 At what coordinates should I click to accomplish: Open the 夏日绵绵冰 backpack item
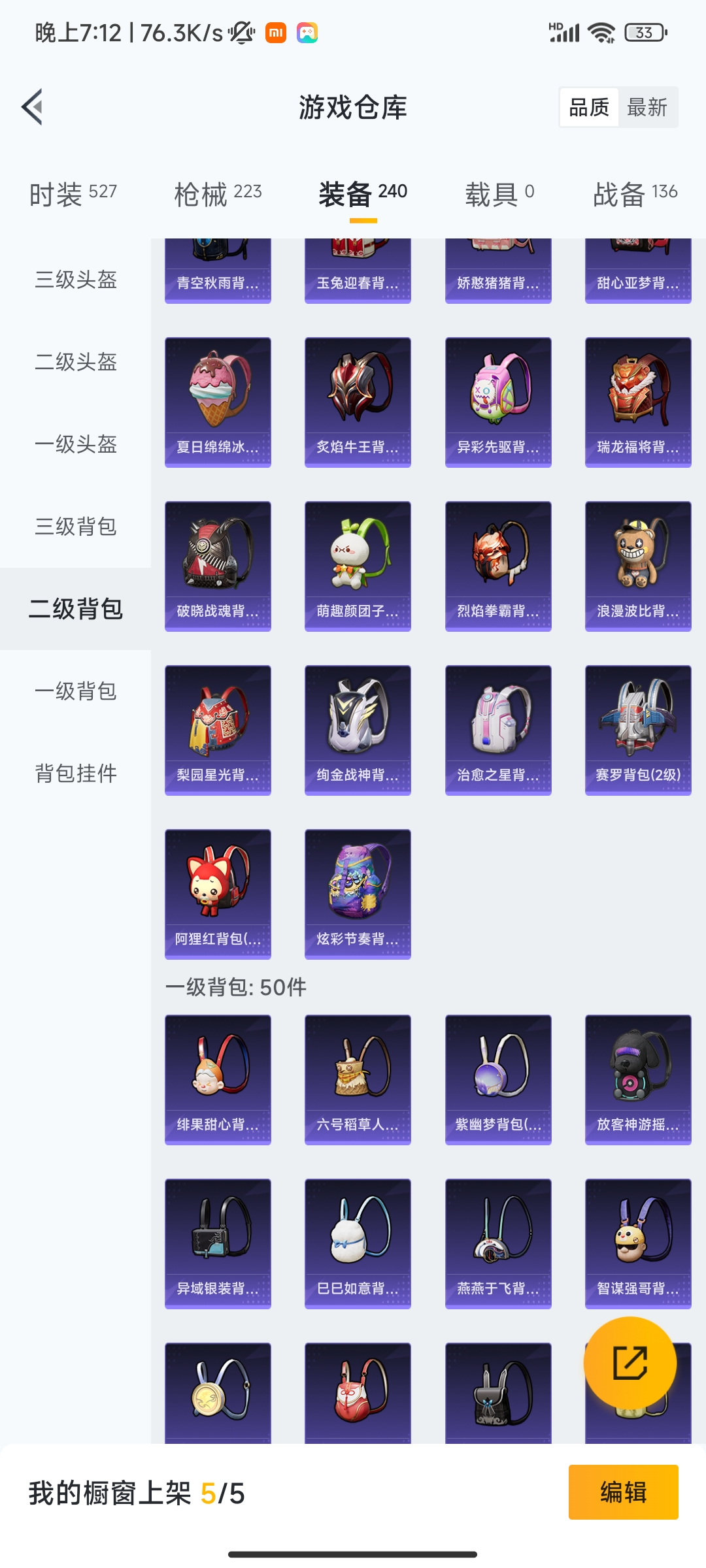coord(218,402)
